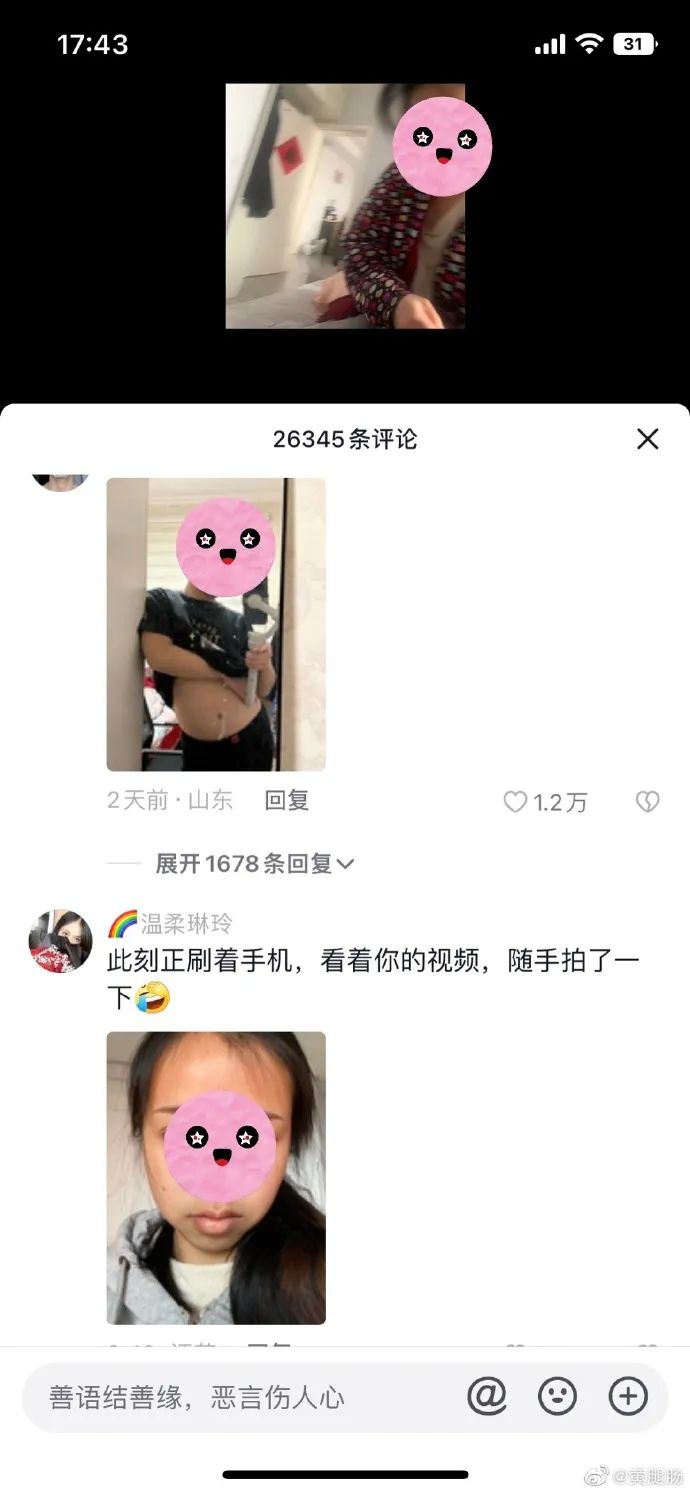
Task: Open 温柔琳玲 username link
Action: pos(186,923)
